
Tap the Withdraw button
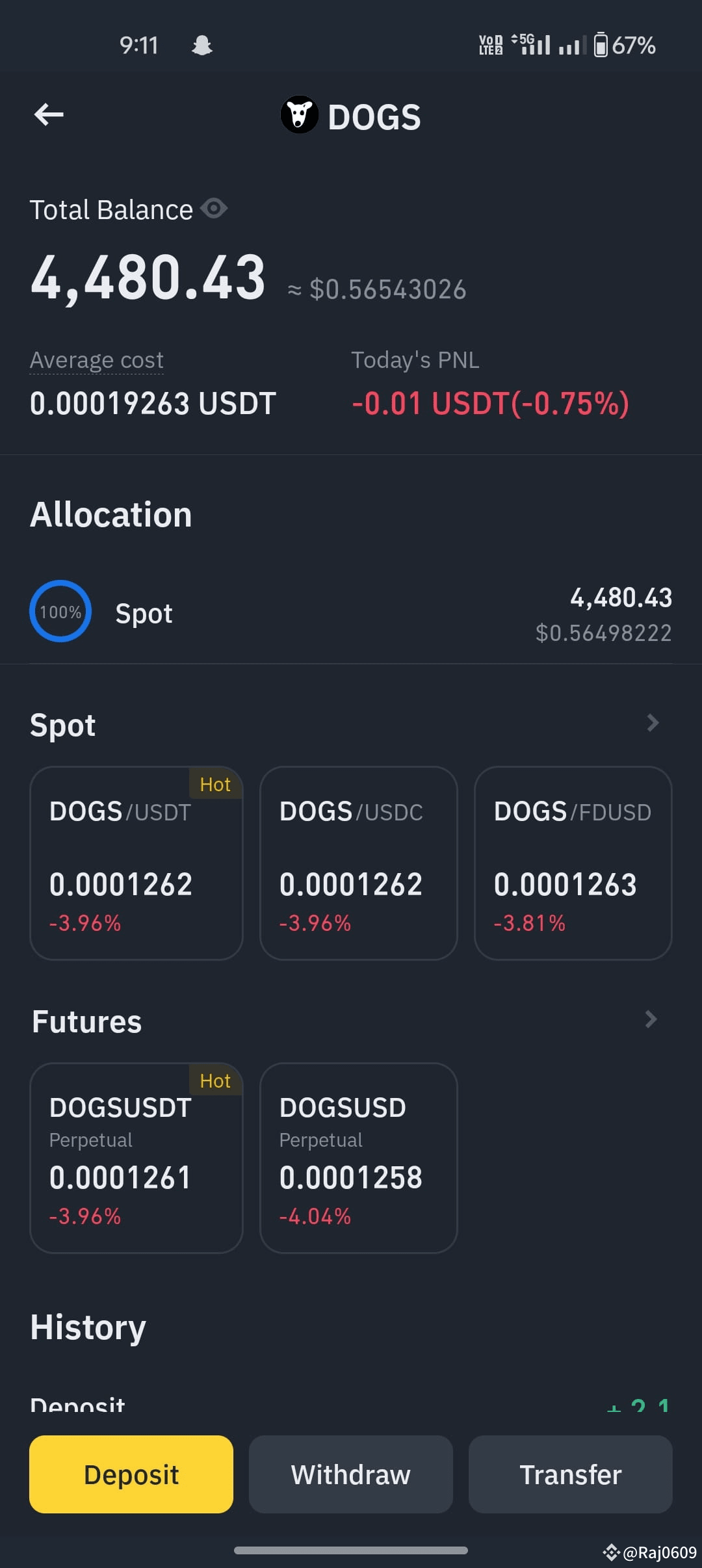[x=350, y=1474]
